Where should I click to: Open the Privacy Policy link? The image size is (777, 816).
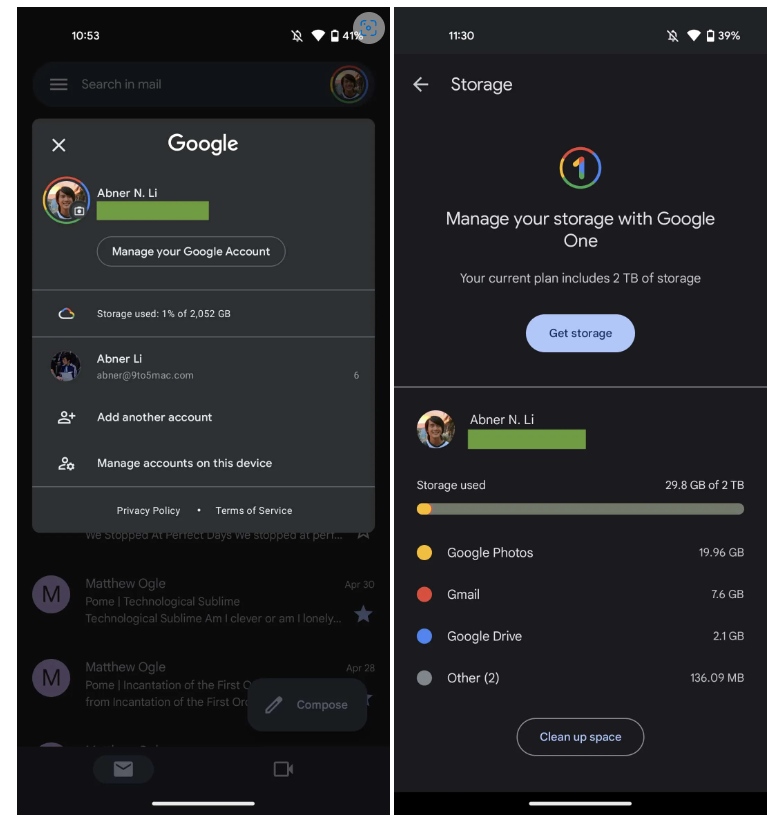click(x=148, y=510)
